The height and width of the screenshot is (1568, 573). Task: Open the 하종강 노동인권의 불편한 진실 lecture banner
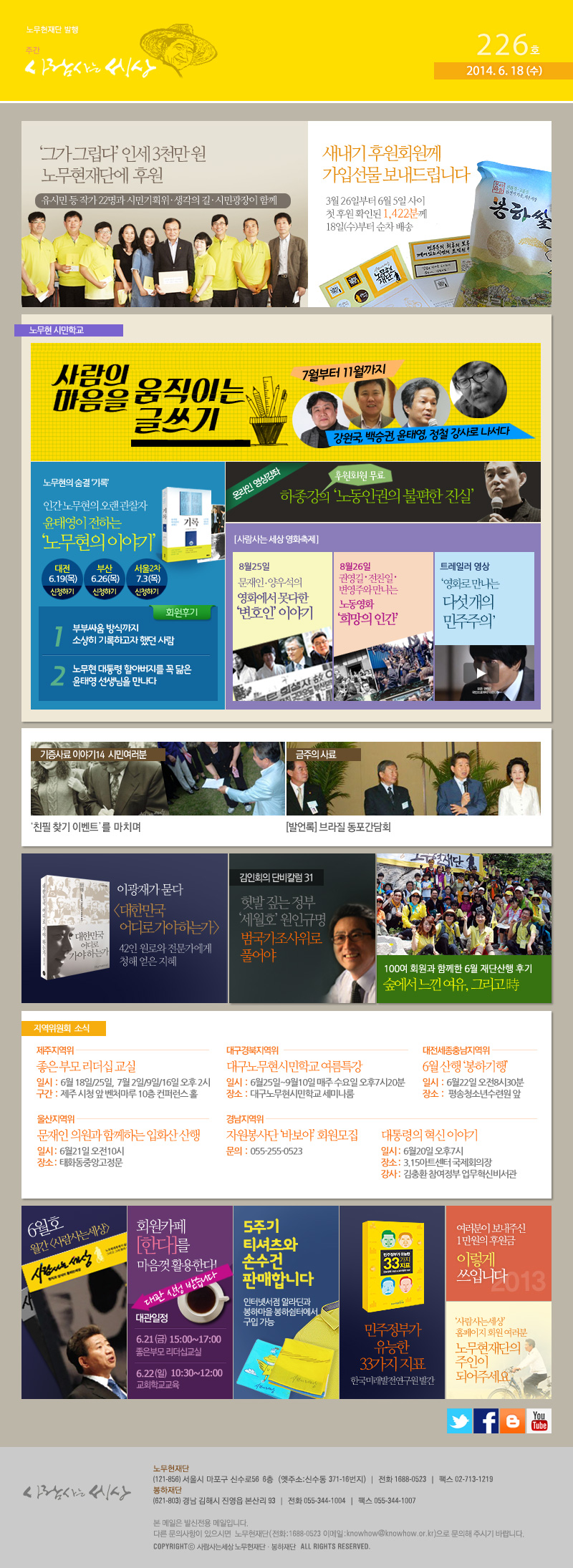click(382, 492)
